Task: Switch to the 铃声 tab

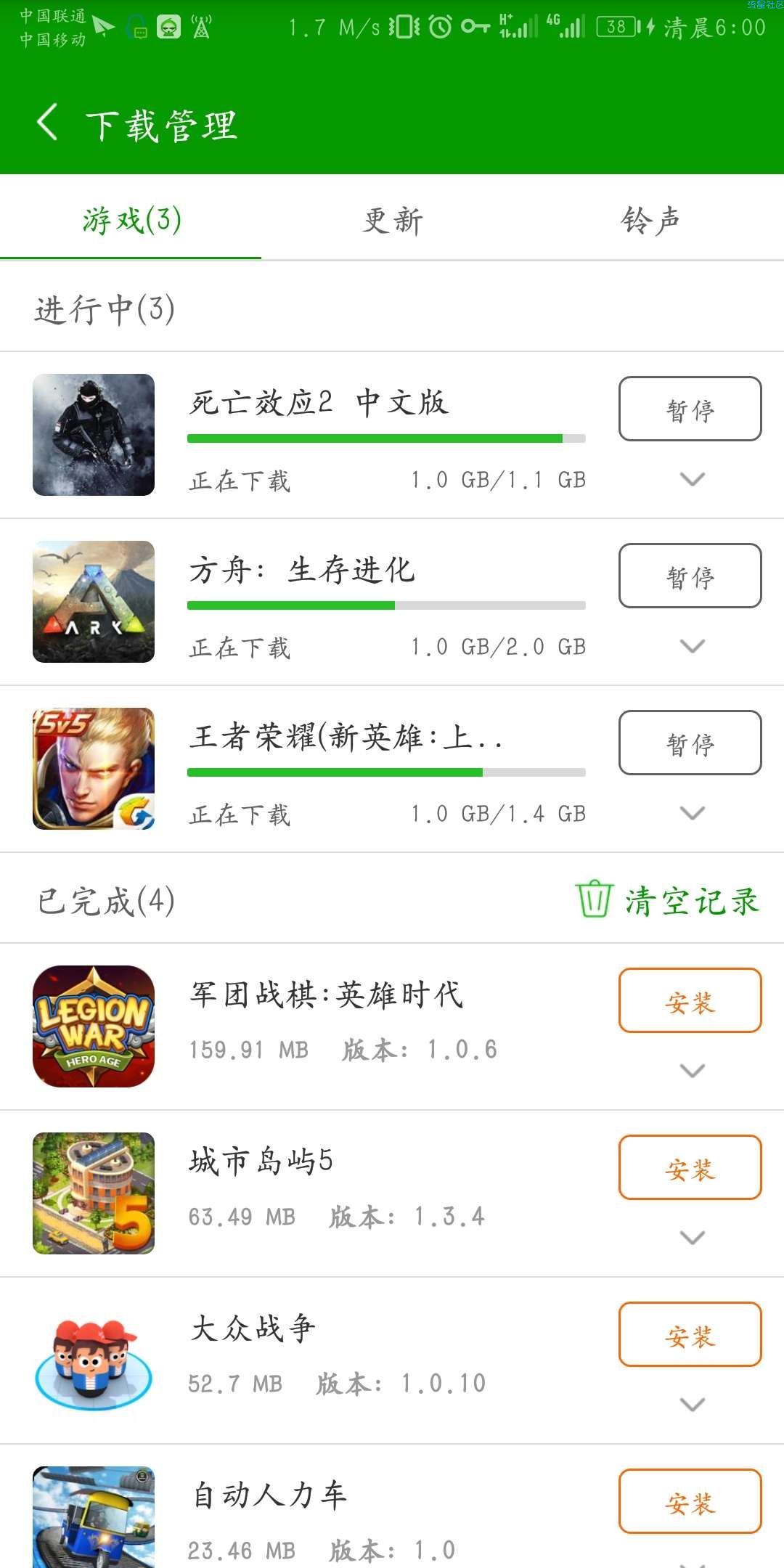Action: click(x=651, y=220)
